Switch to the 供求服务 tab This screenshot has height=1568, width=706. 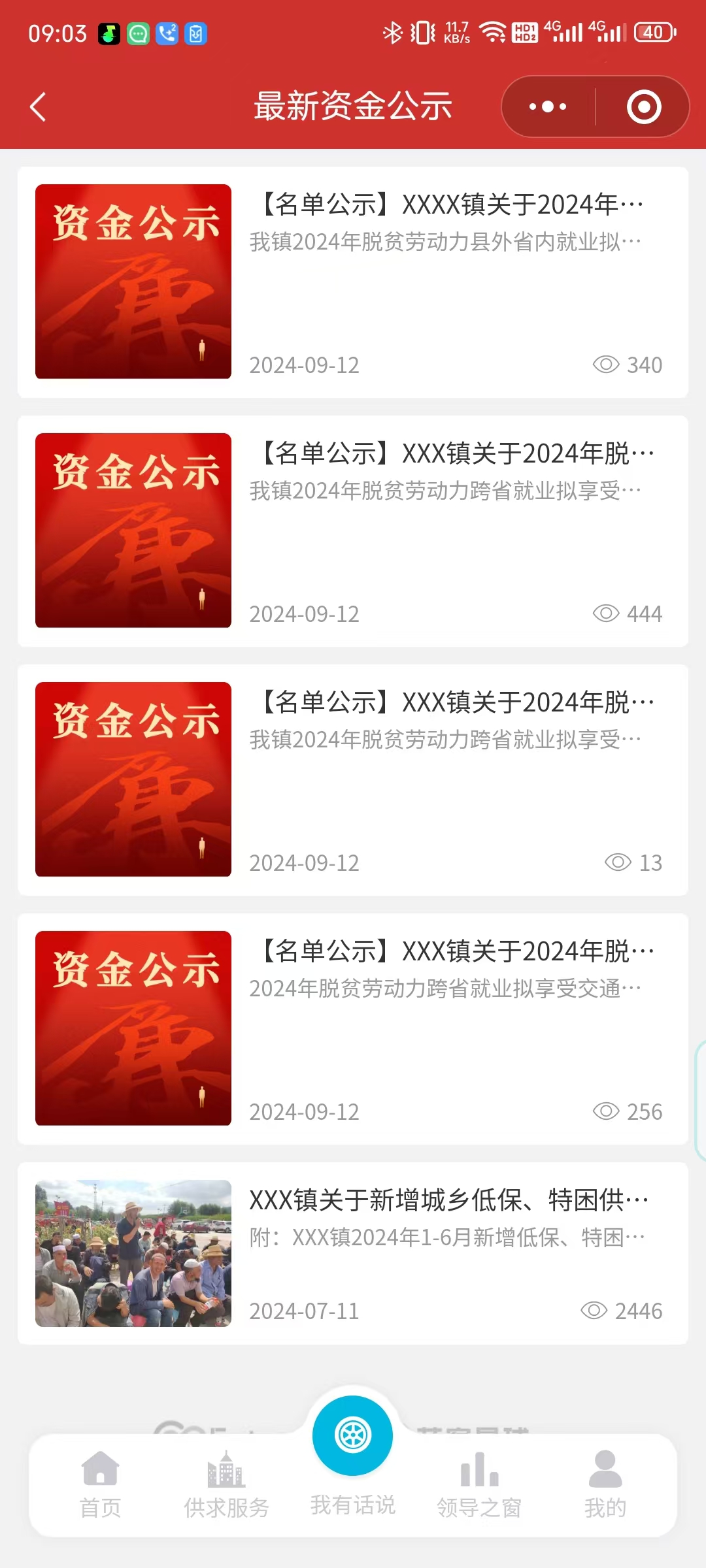226,1484
